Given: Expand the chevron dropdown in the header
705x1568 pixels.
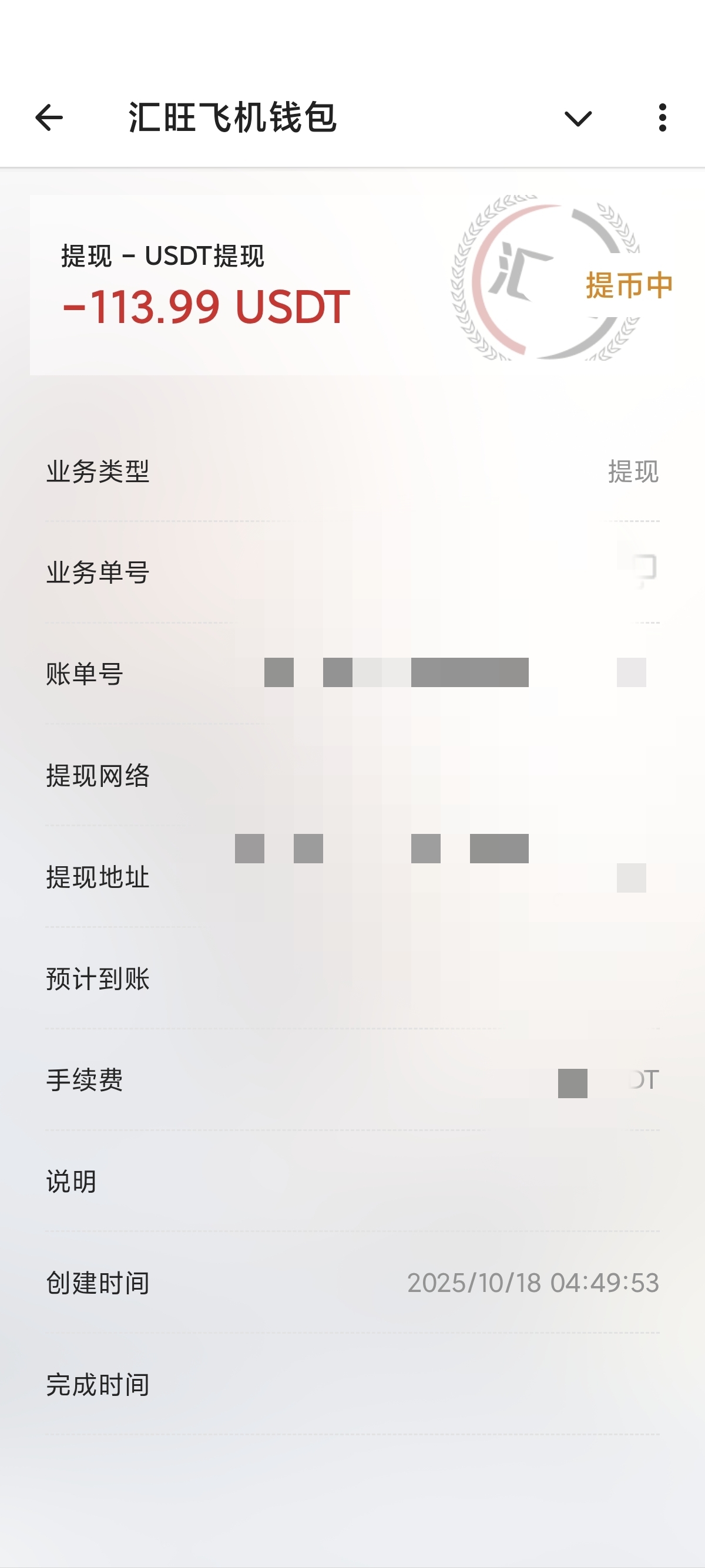Looking at the screenshot, I should coord(578,118).
